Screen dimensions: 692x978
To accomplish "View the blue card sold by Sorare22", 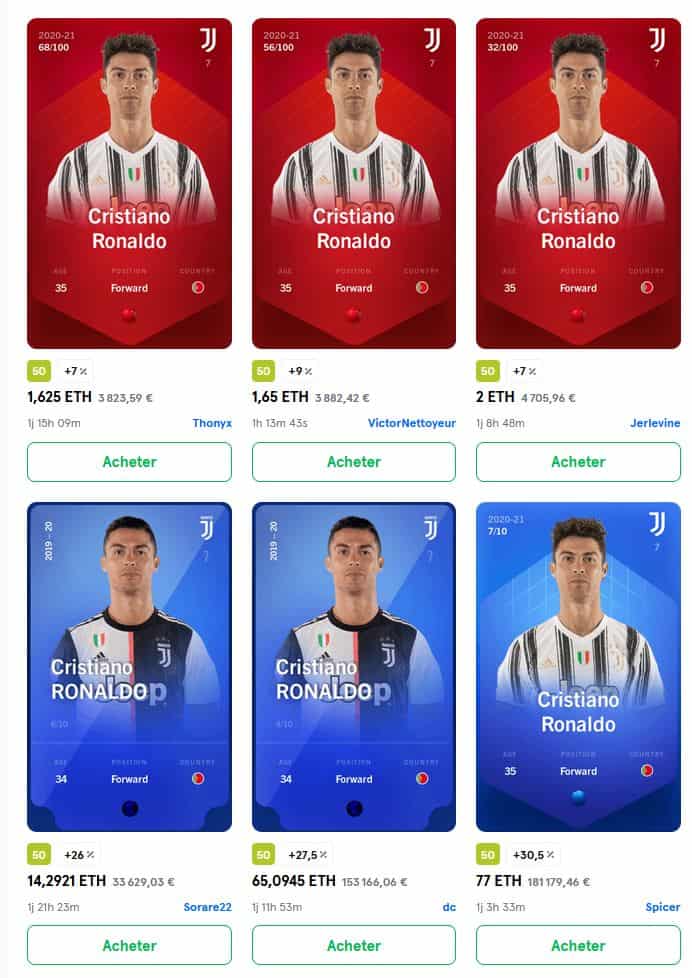I will (129, 667).
